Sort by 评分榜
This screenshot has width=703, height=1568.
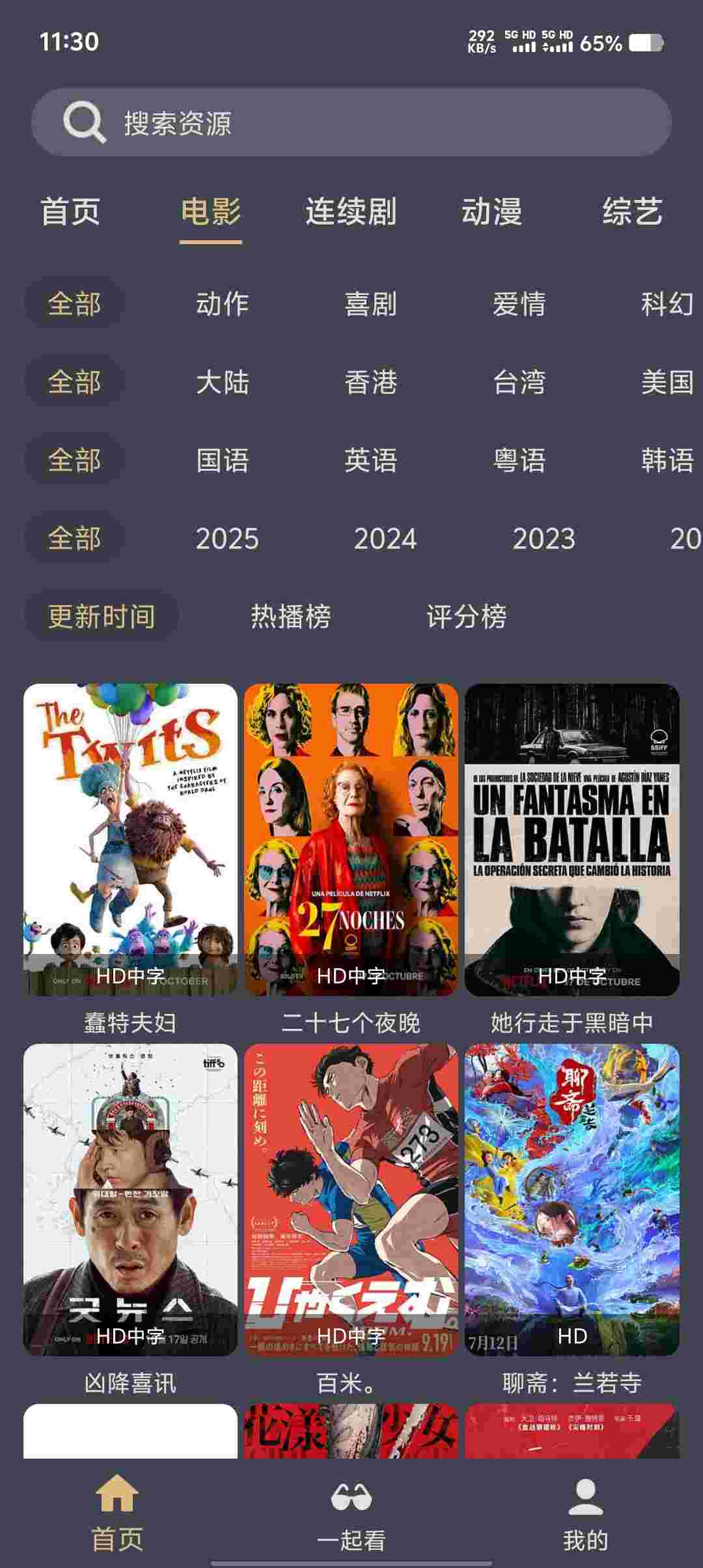[x=467, y=616]
